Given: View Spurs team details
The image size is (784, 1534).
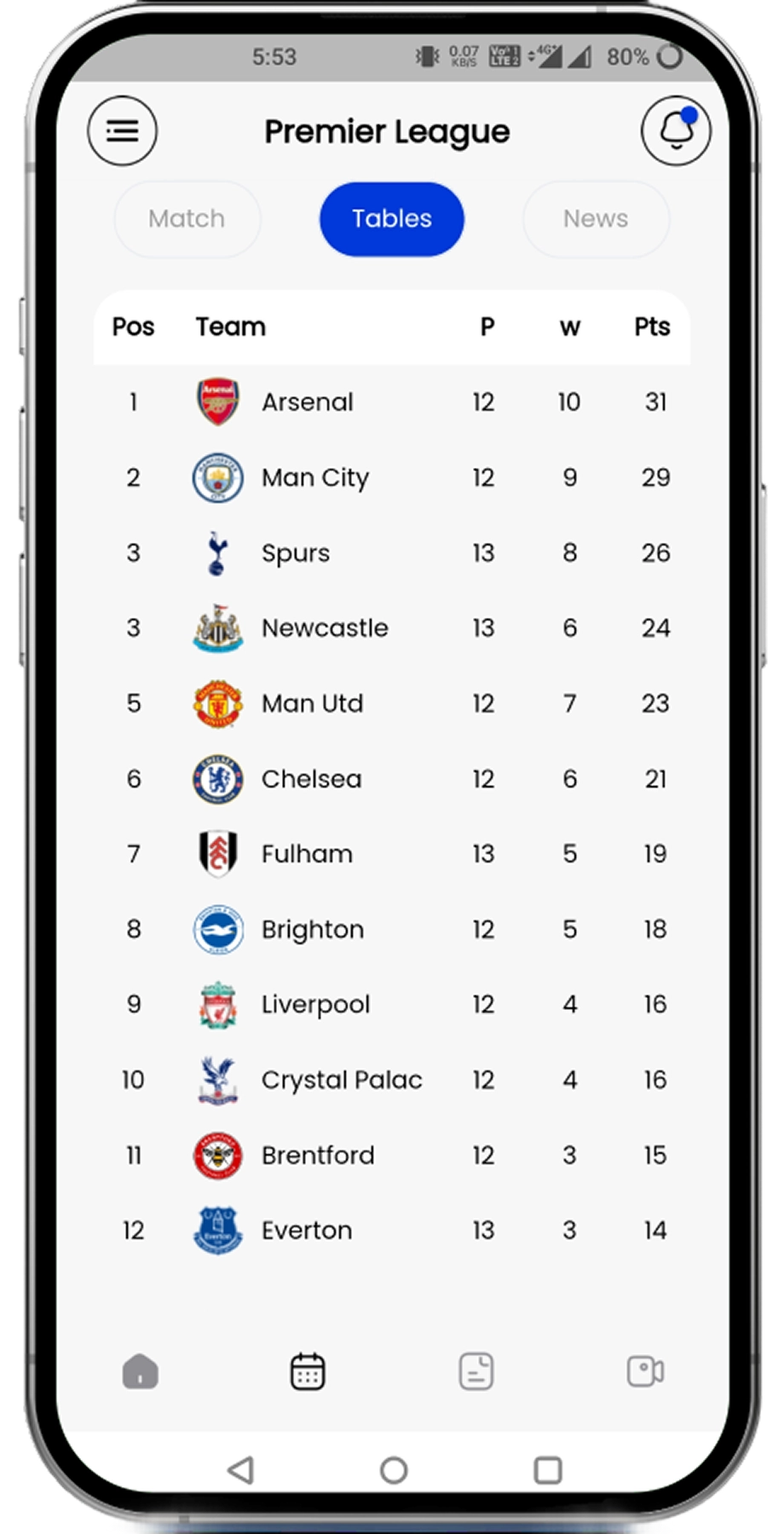Looking at the screenshot, I should 295,553.
